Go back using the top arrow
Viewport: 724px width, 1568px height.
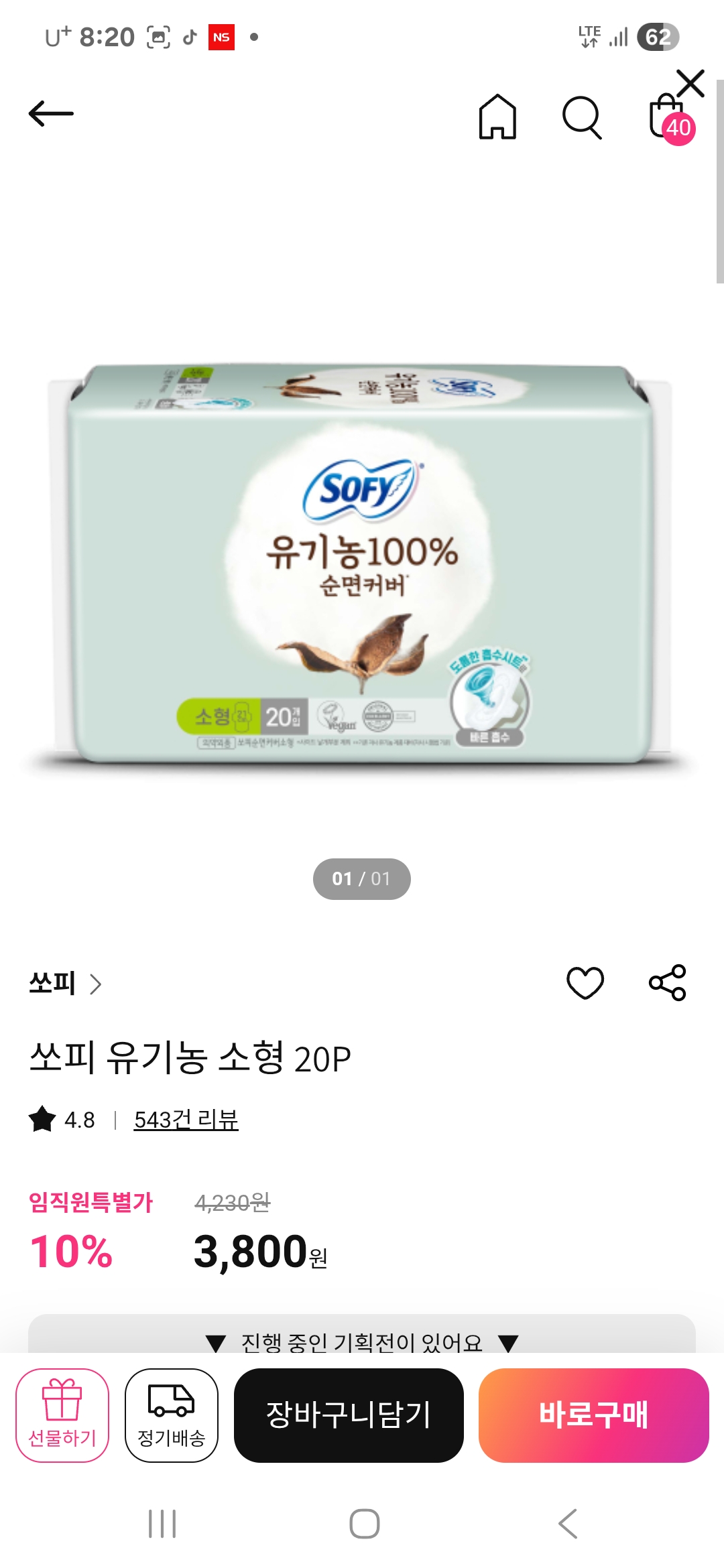point(51,114)
